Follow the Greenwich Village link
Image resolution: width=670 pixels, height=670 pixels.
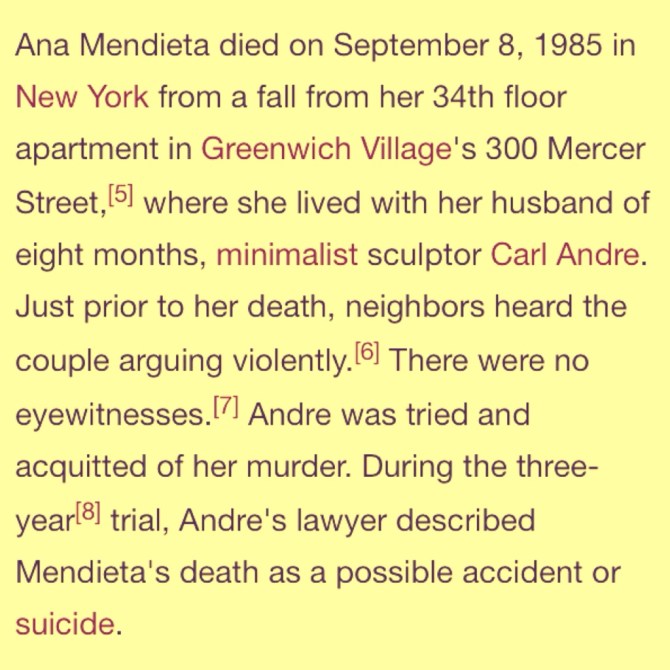coord(327,151)
